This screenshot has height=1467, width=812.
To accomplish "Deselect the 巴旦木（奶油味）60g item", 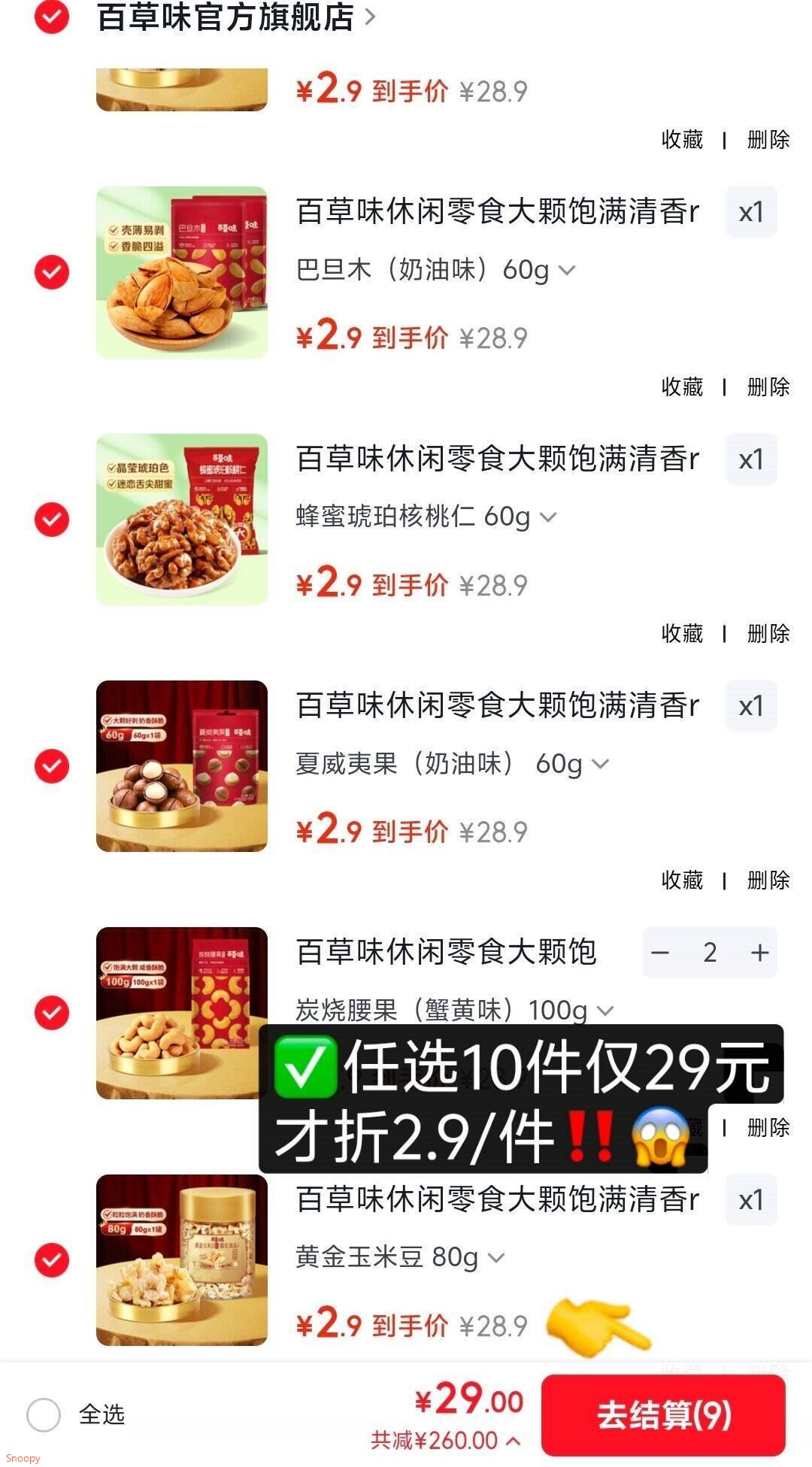I will tap(52, 272).
